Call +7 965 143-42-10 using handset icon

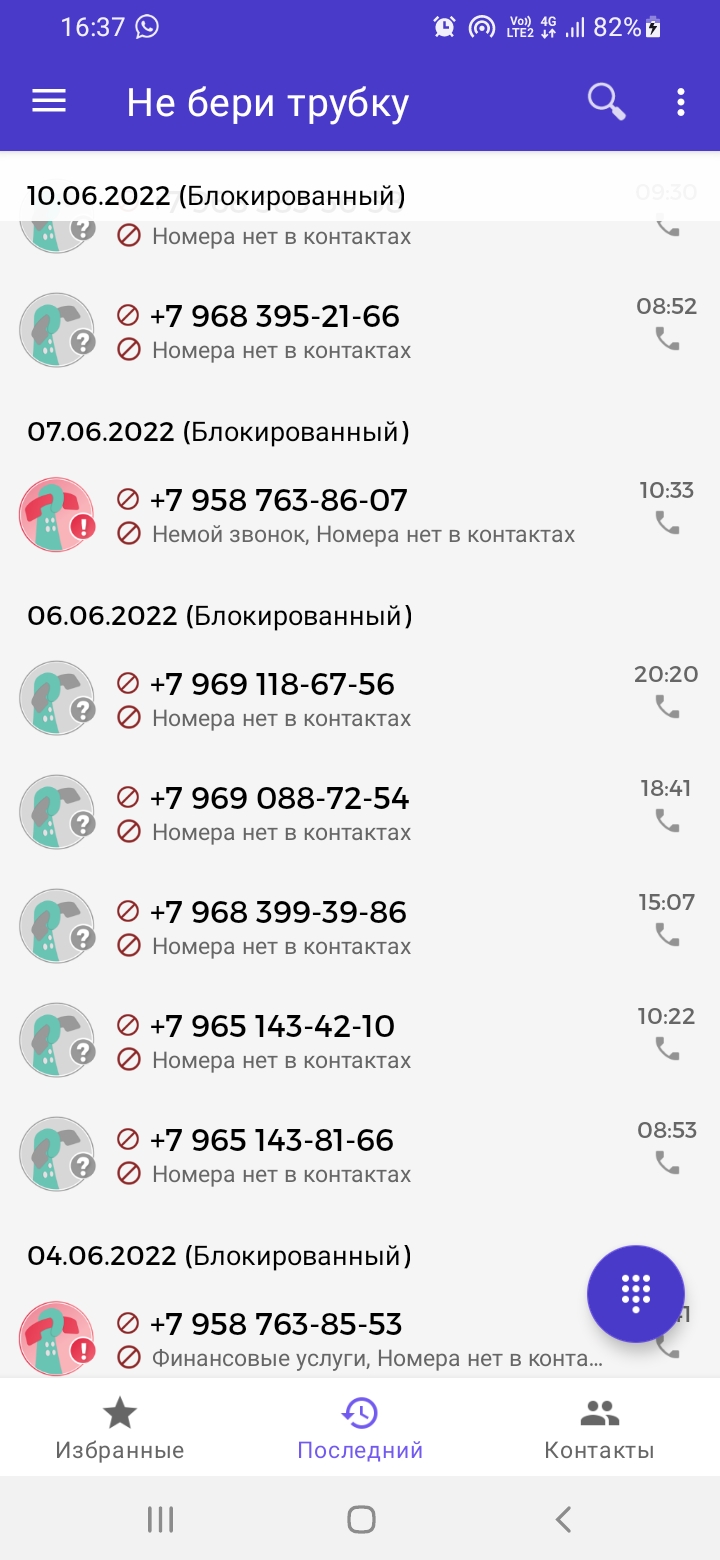pyautogui.click(x=667, y=1048)
